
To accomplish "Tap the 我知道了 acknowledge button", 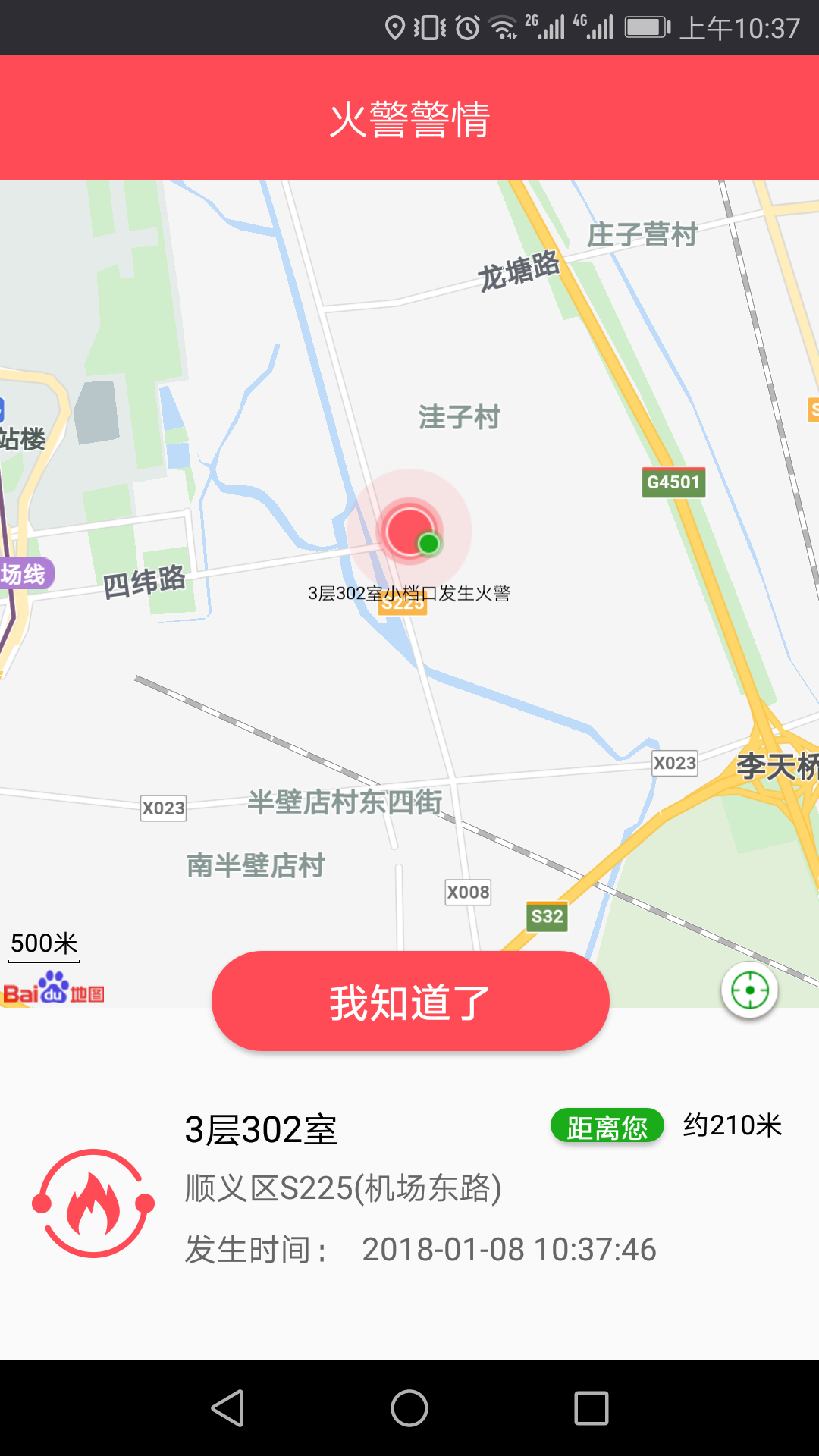I will [x=410, y=1001].
